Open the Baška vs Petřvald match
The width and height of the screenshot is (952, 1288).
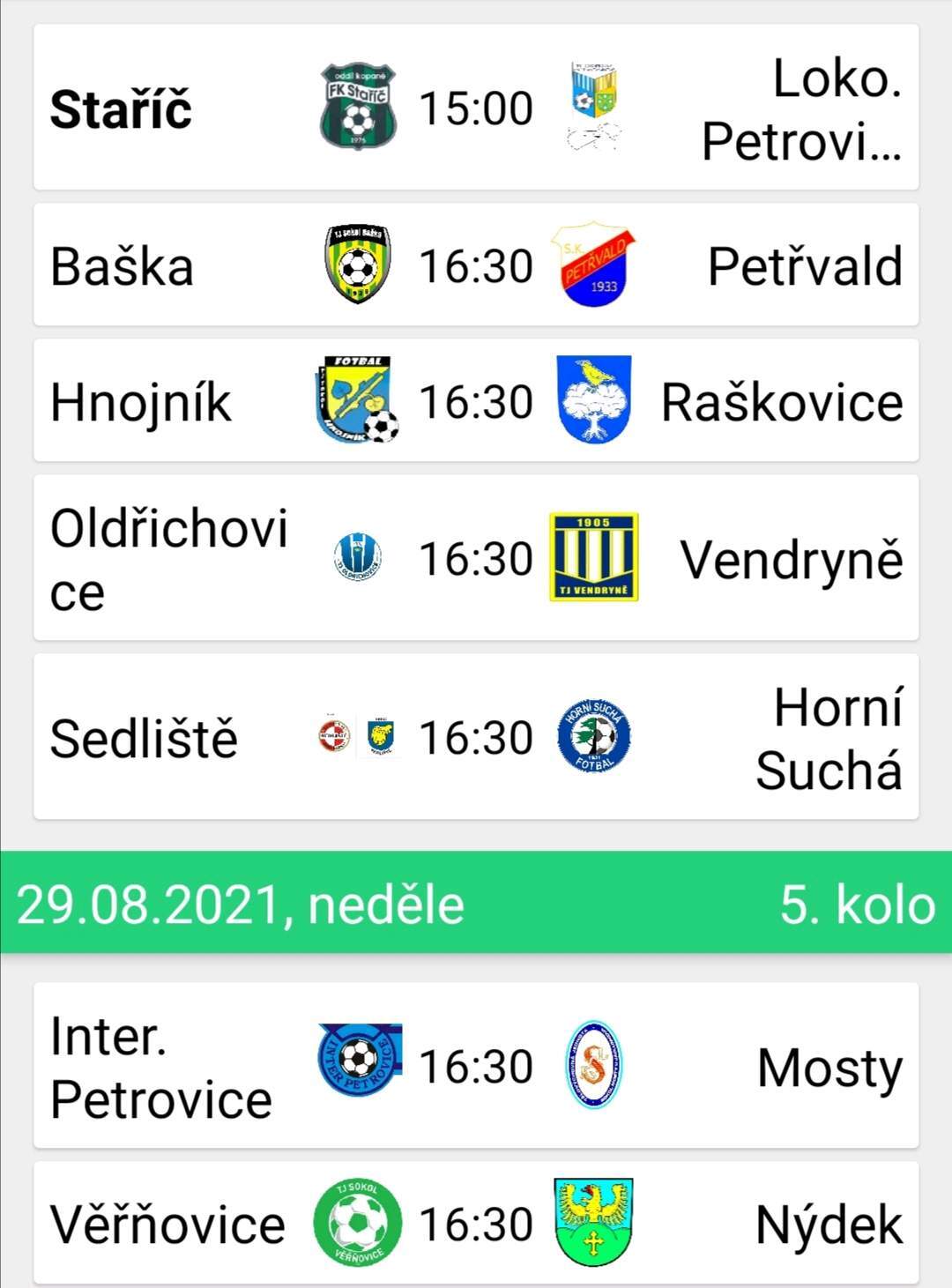[476, 265]
